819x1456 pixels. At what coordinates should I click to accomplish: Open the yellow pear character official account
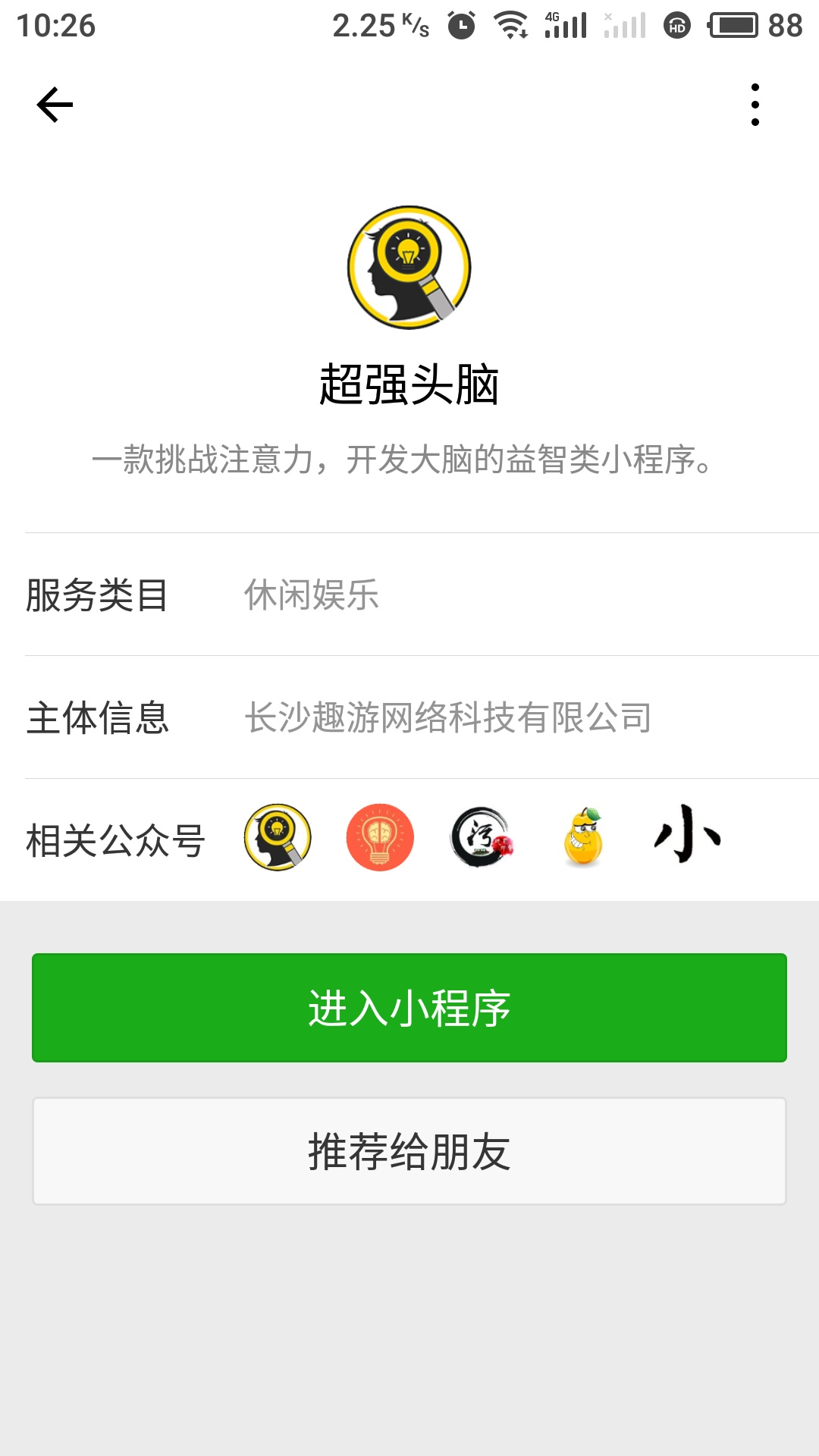pyautogui.click(x=583, y=837)
